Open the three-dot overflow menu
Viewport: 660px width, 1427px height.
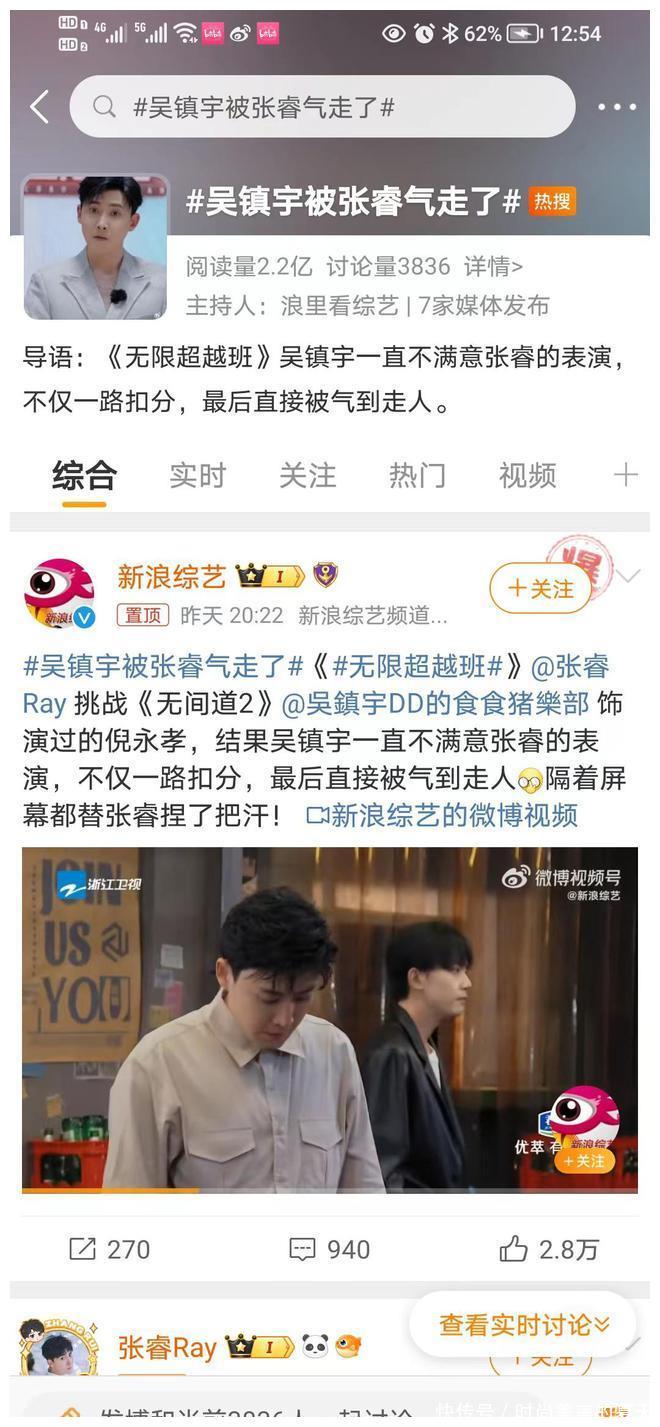[x=616, y=107]
